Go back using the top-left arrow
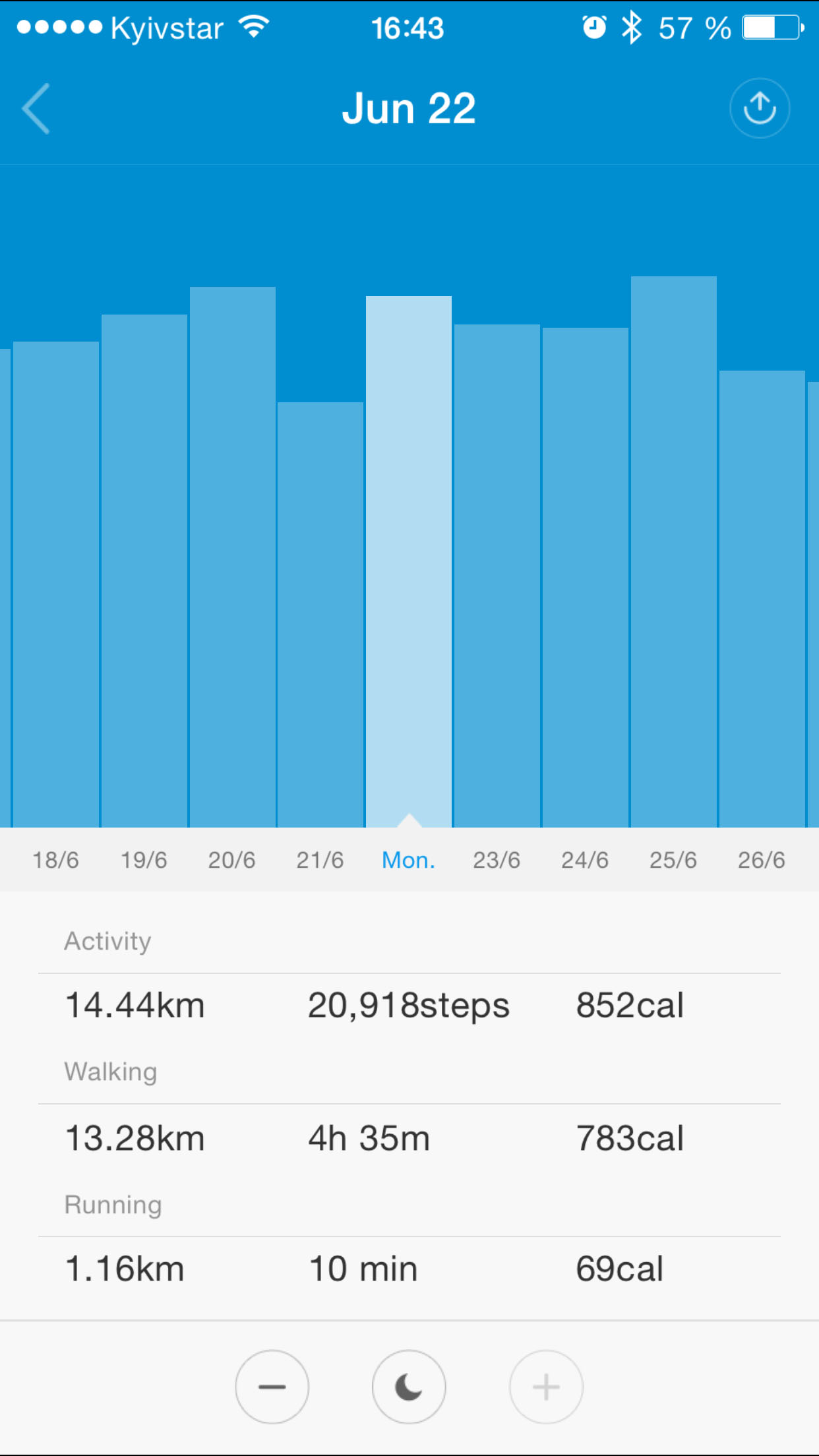 tap(36, 109)
